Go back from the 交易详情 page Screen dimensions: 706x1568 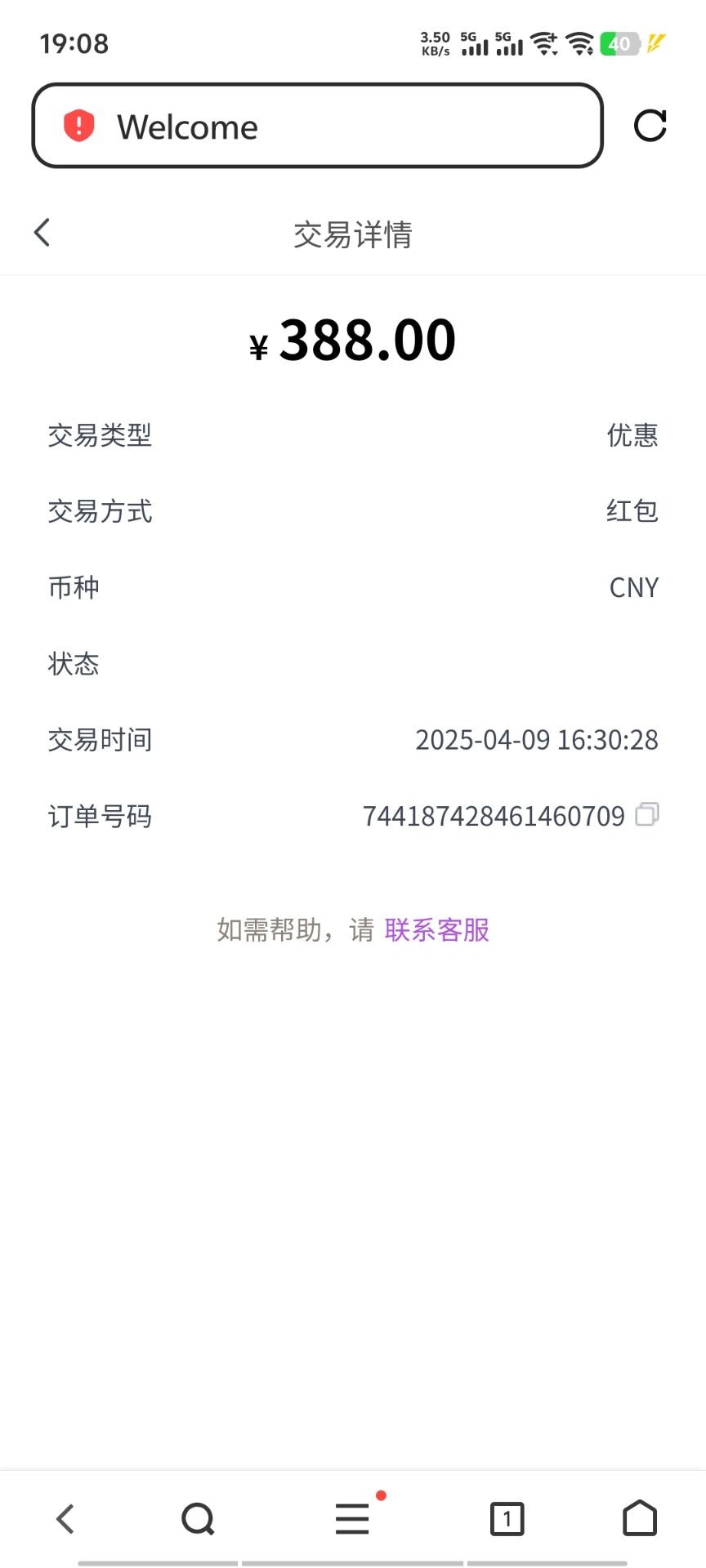click(x=42, y=233)
